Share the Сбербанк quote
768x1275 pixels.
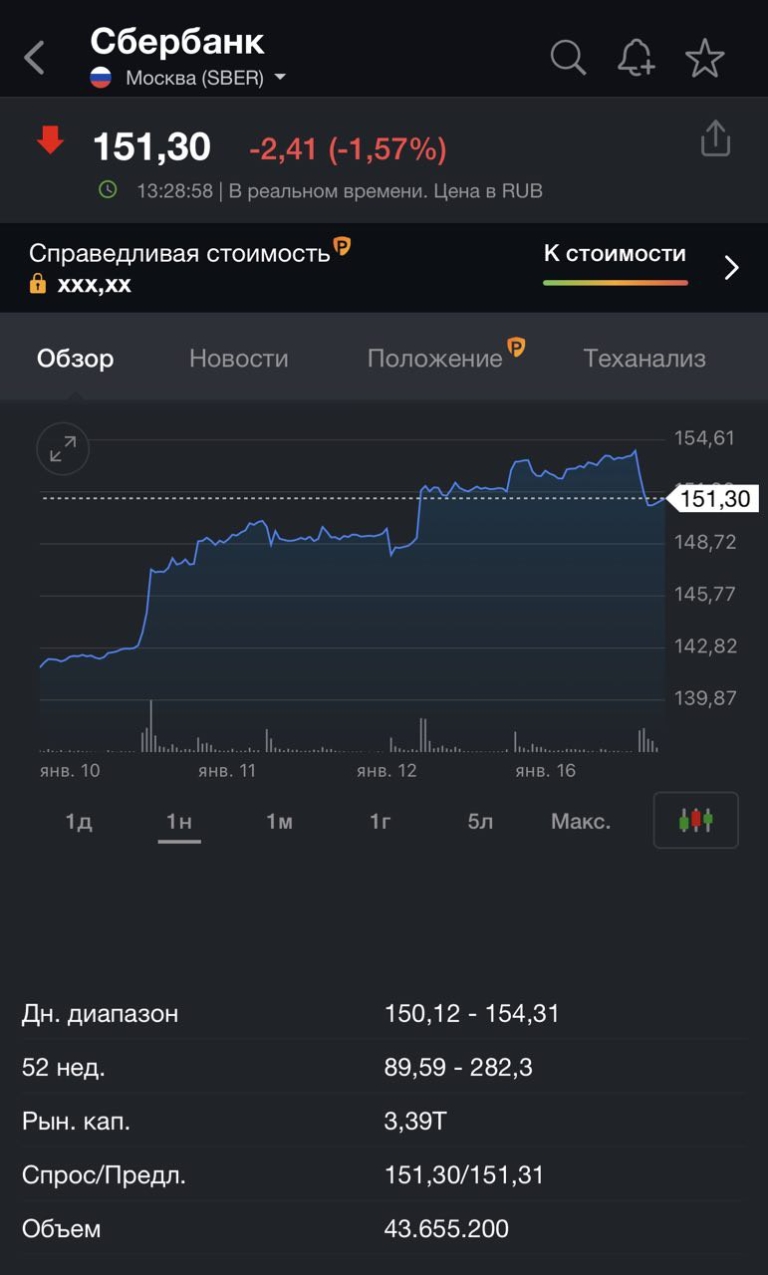point(716,139)
